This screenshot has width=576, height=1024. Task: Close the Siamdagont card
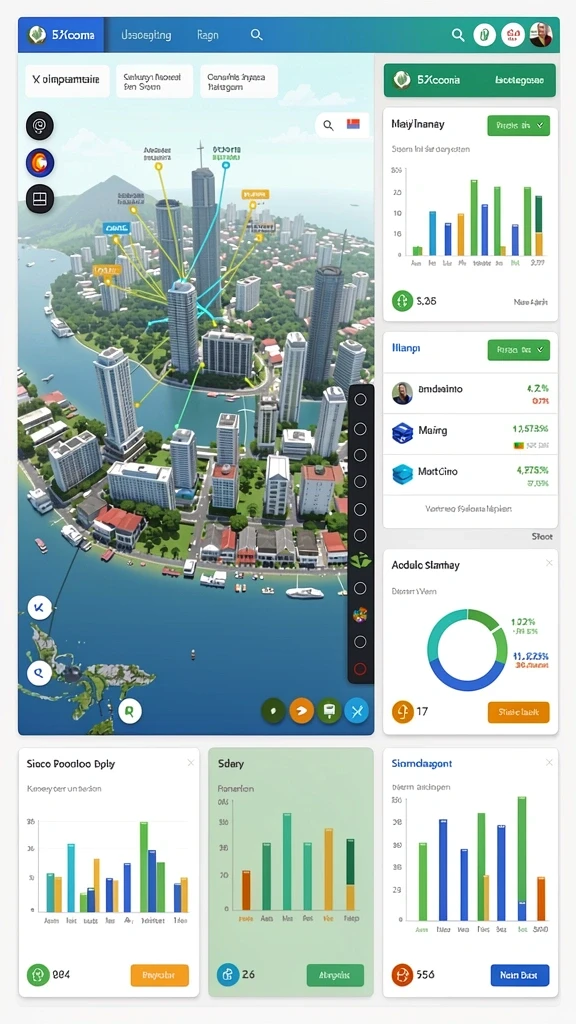tap(549, 762)
